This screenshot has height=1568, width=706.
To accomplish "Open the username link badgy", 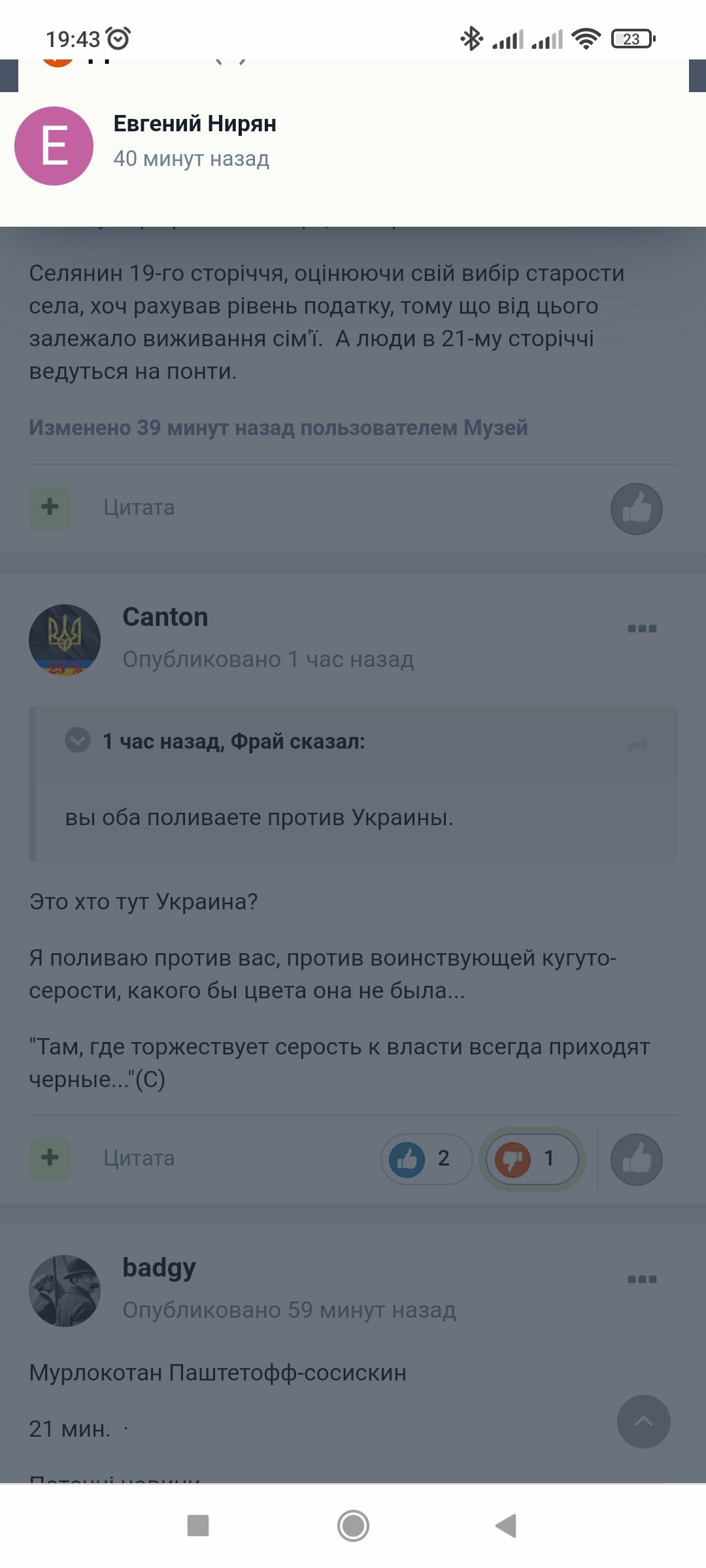I will (x=159, y=1268).
